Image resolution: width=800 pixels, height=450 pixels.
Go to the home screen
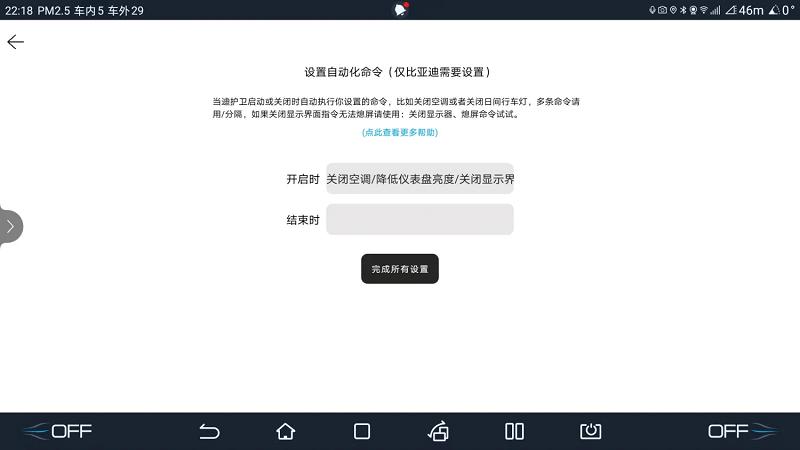tap(286, 432)
